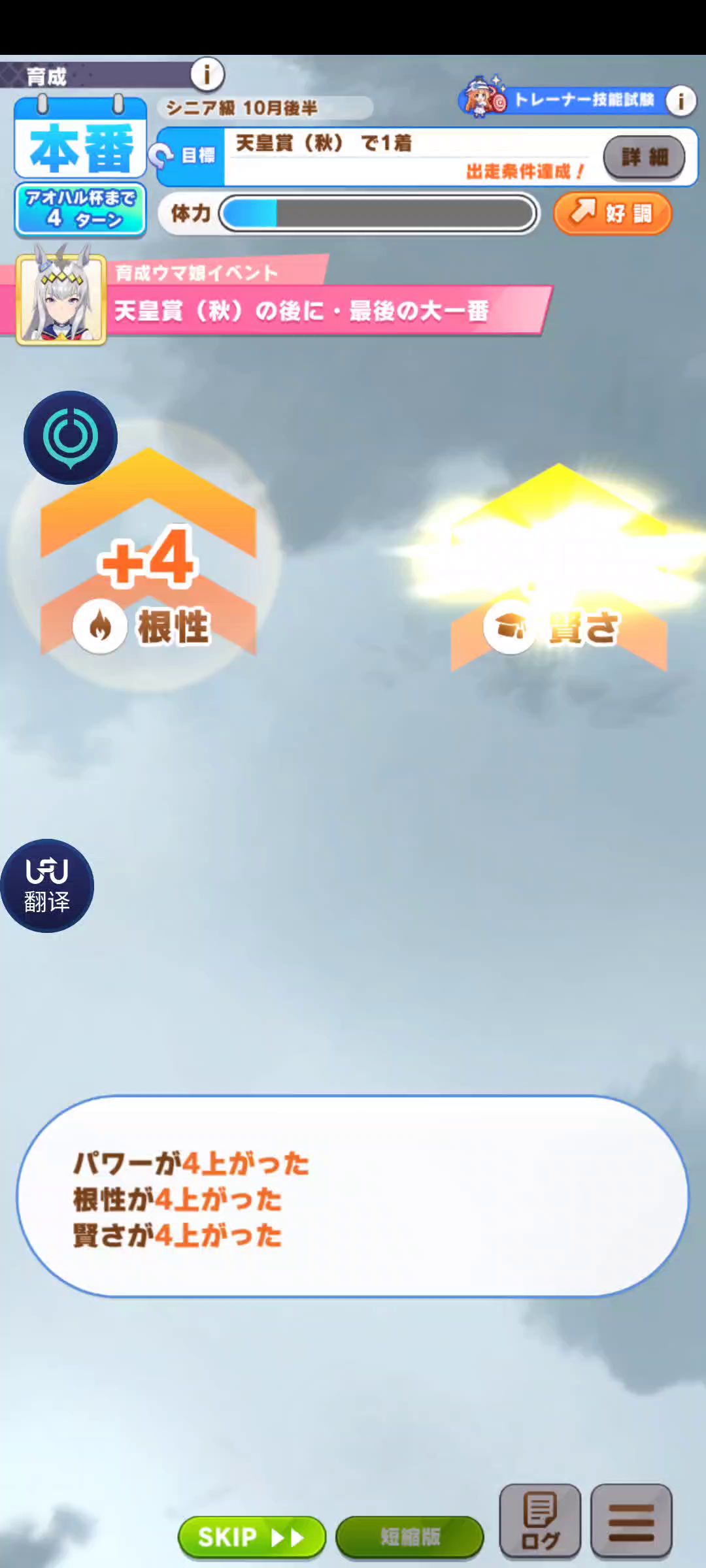Image resolution: width=706 pixels, height=1568 pixels.
Task: Open info for トレーナー技能試験
Action: coord(681,101)
